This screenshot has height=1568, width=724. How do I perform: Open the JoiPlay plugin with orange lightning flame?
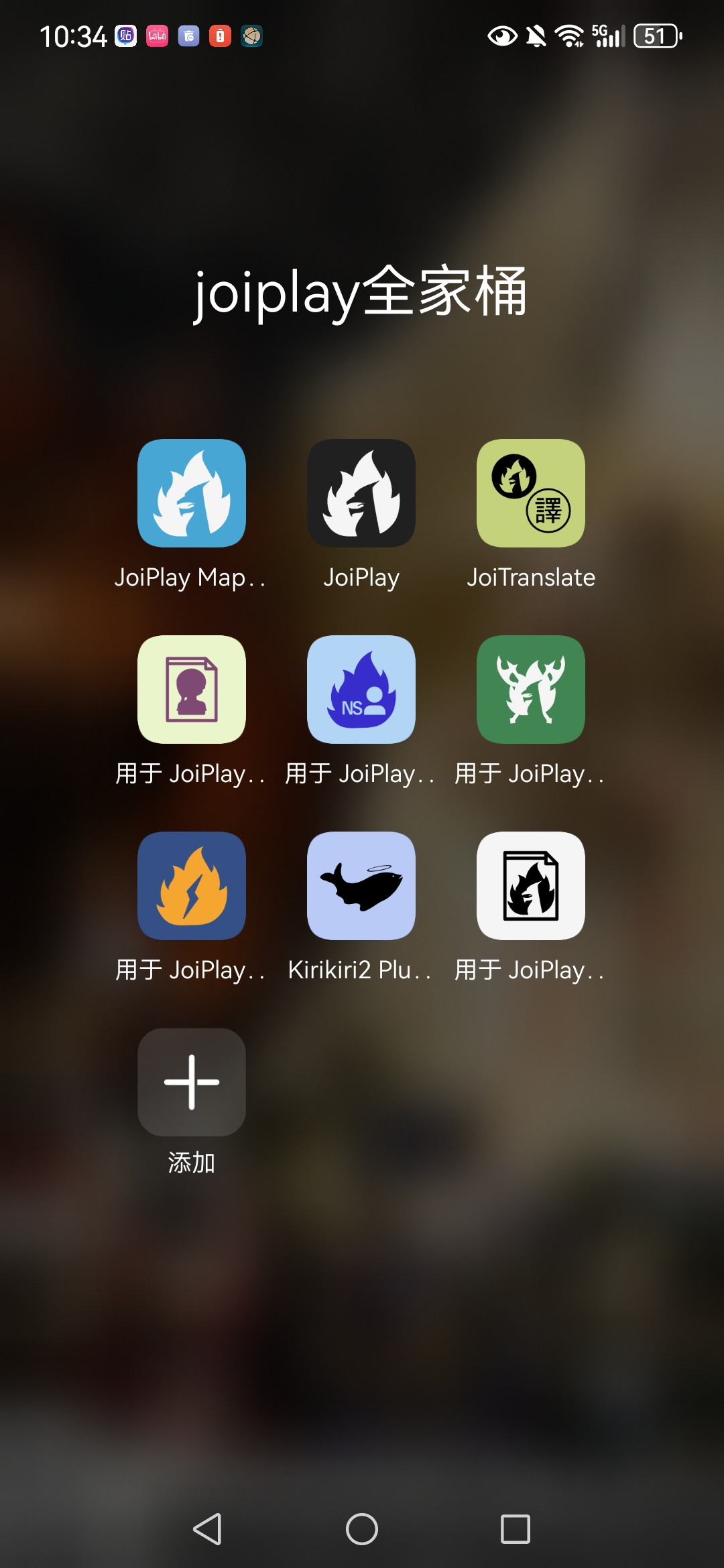[192, 886]
